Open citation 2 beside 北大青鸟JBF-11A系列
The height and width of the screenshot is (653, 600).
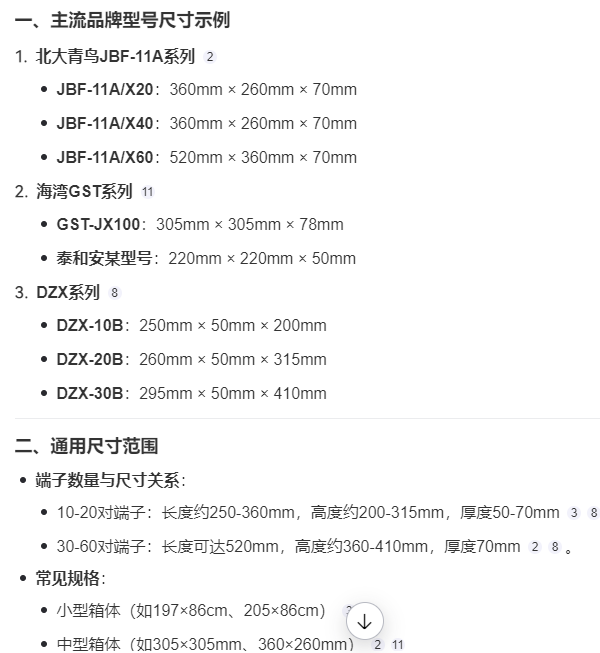[210, 56]
